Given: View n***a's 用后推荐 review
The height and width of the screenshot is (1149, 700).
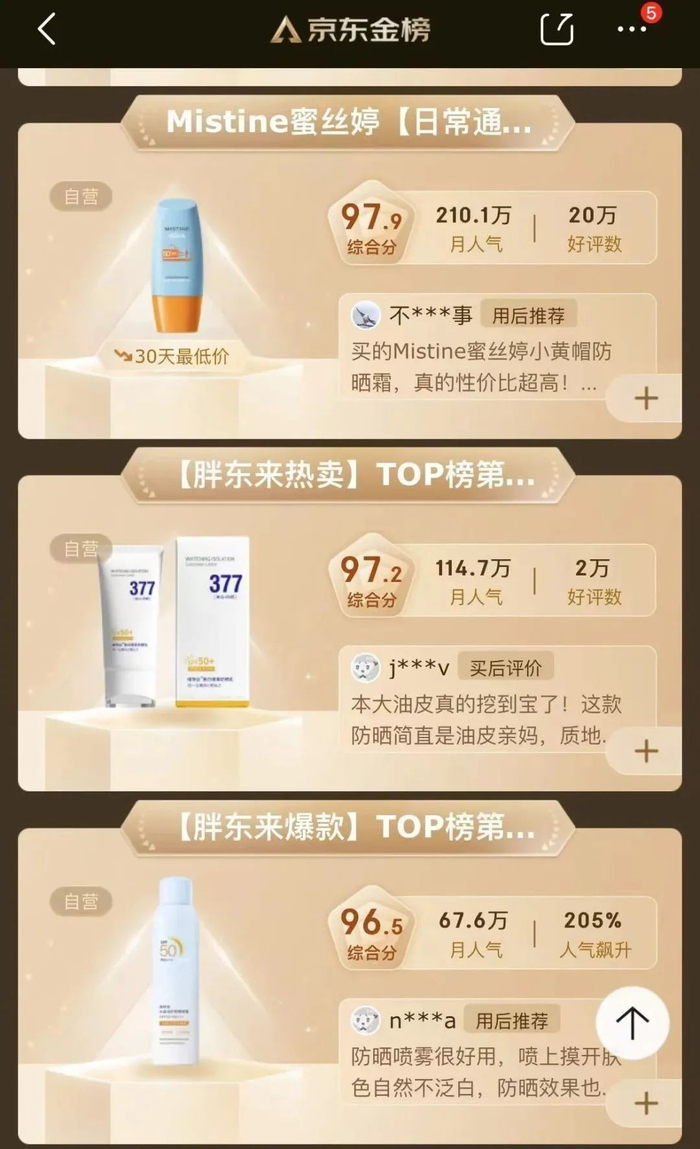Looking at the screenshot, I should [x=484, y=1054].
